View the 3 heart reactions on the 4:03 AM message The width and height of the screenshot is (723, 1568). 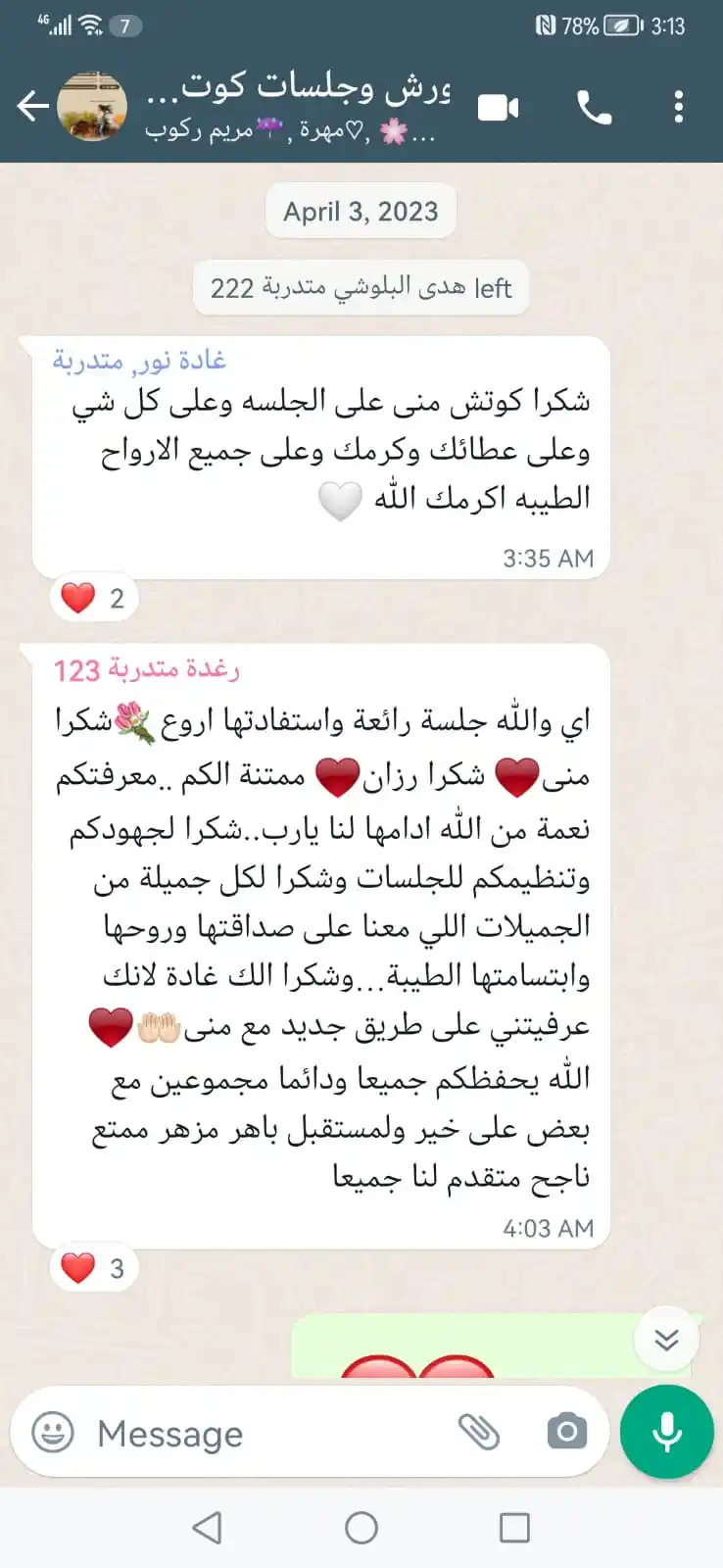(94, 1268)
